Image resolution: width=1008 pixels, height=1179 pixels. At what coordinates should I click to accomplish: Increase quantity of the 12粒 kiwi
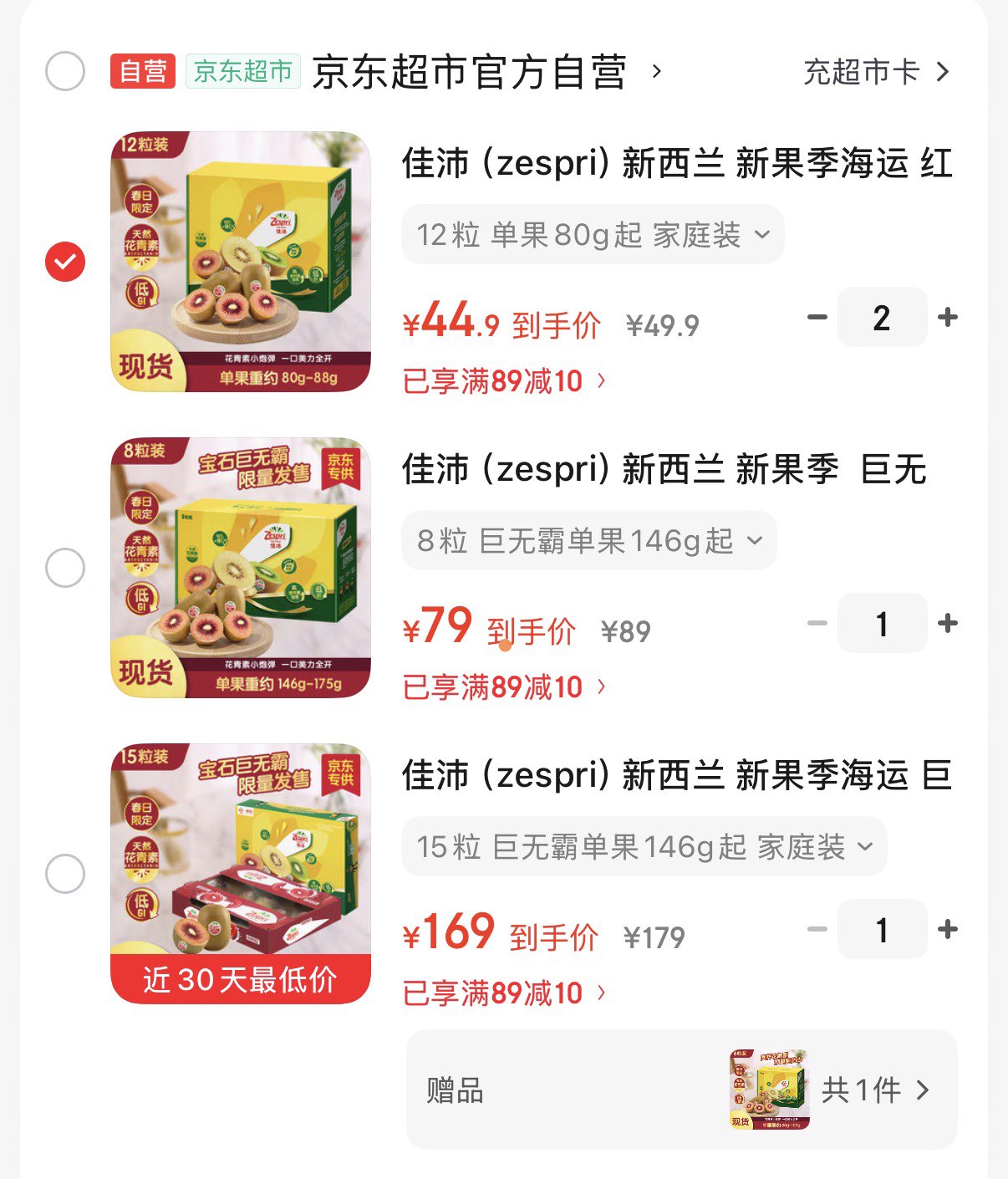point(948,318)
